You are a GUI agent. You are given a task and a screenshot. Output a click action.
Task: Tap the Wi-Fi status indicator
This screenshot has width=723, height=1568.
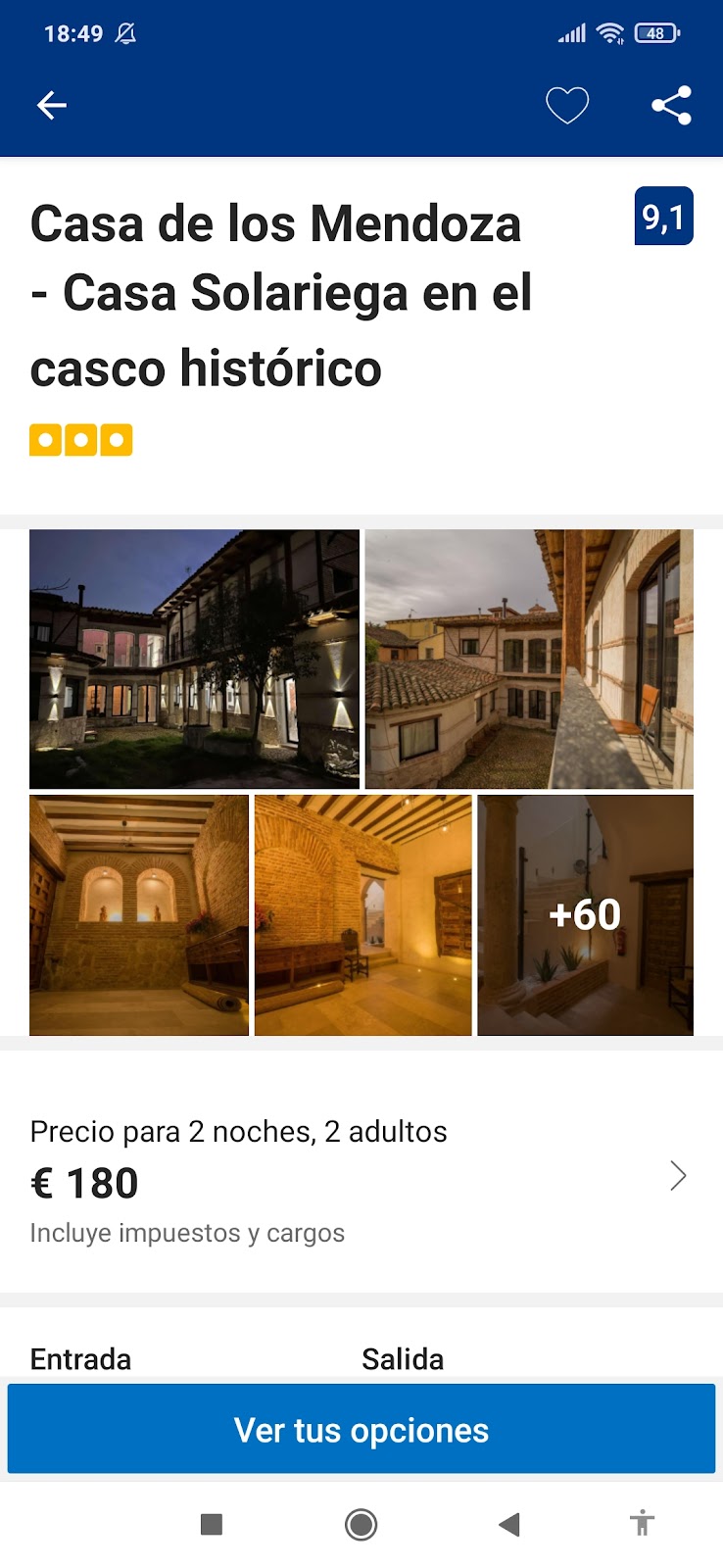coord(607,32)
